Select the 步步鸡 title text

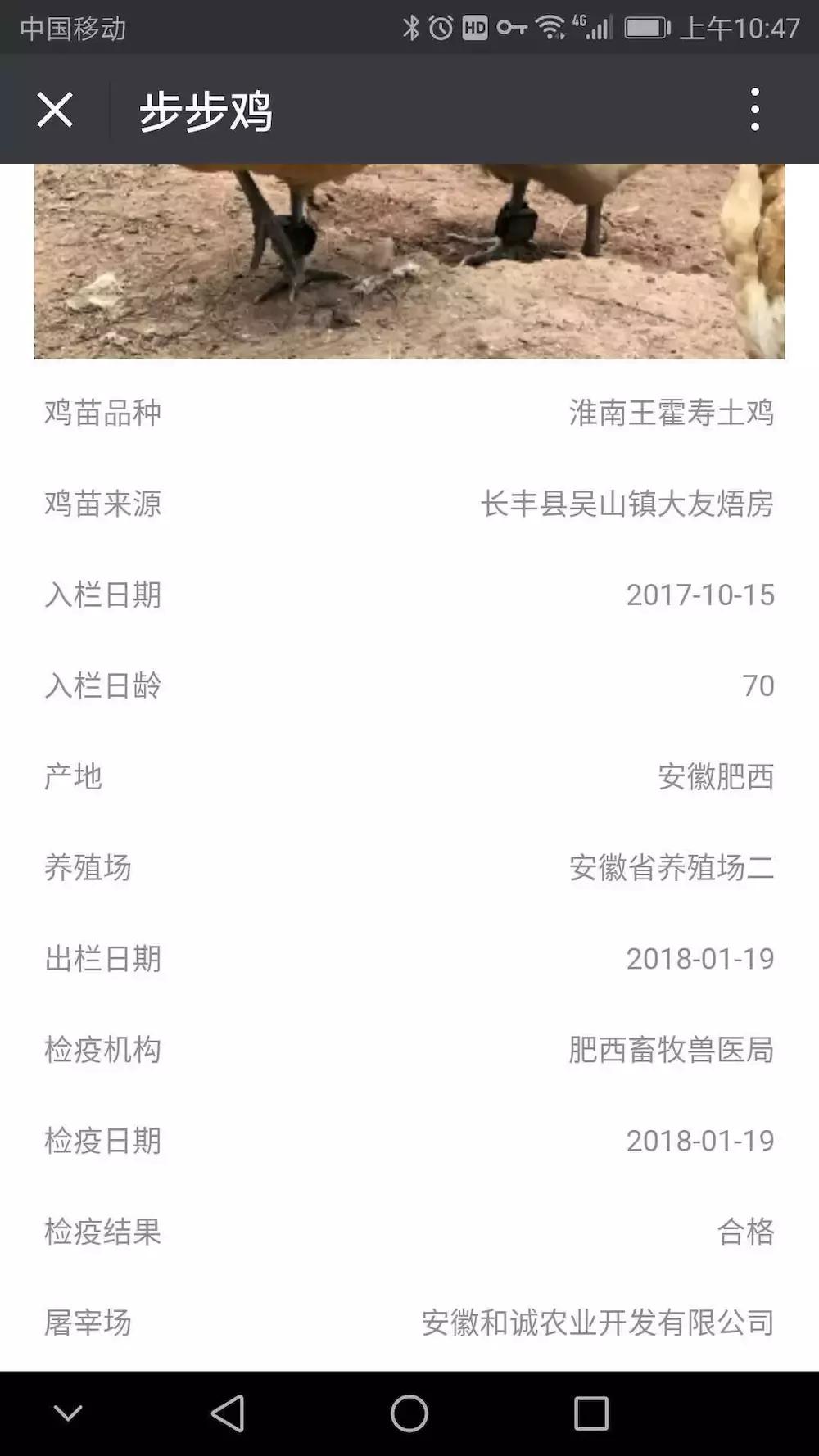(205, 111)
